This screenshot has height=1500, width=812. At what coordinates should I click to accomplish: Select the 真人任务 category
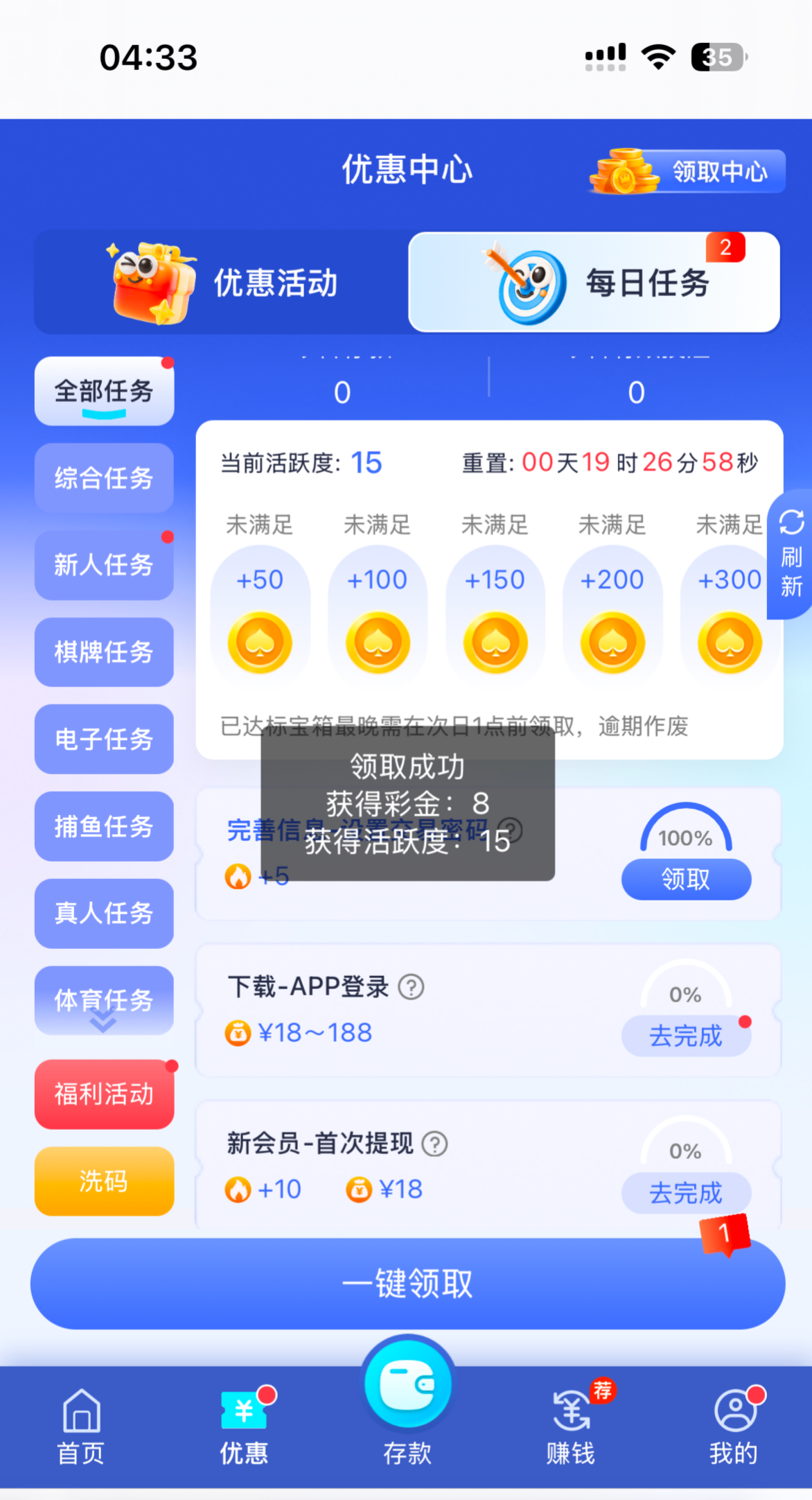pos(104,913)
